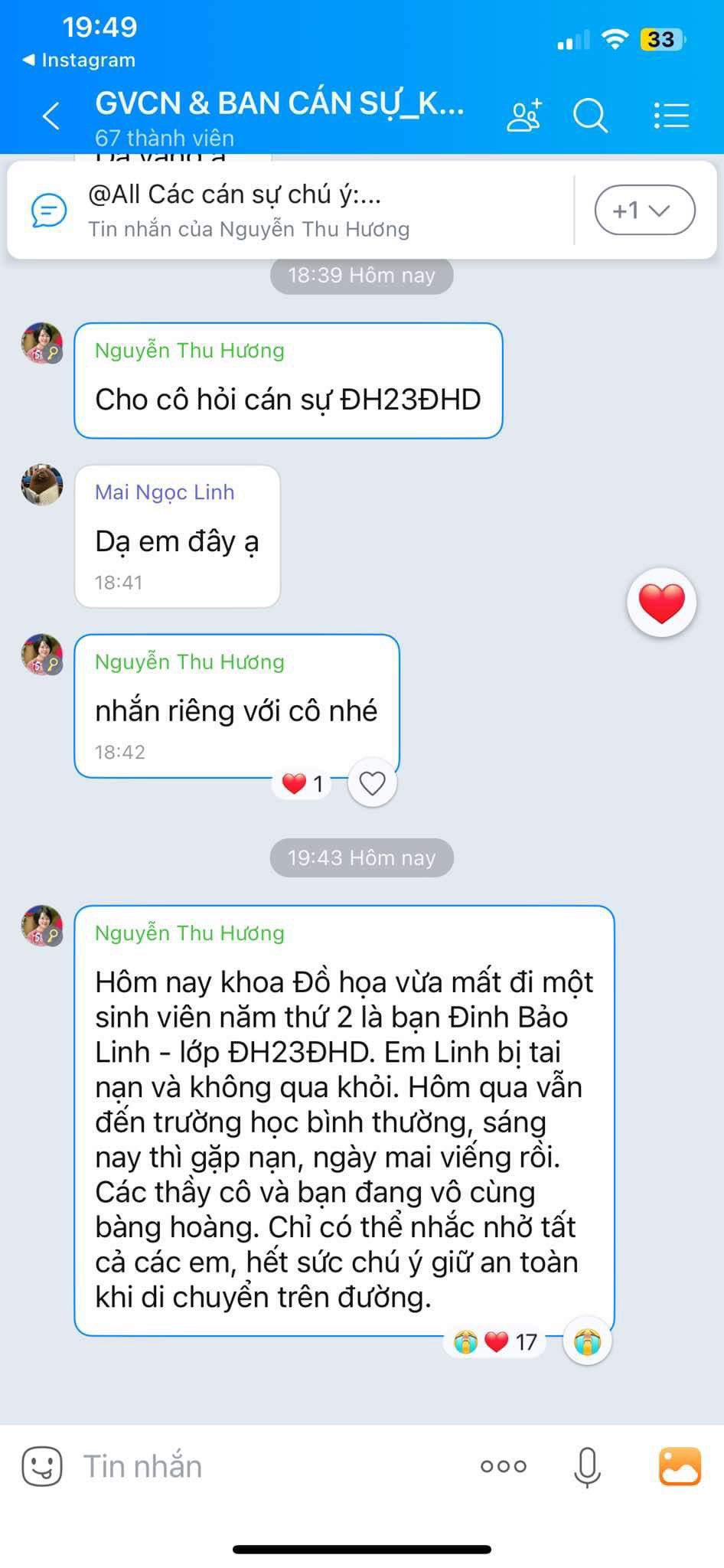This screenshot has width=724, height=1568.
Task: Open the group info header
Action: point(279,116)
